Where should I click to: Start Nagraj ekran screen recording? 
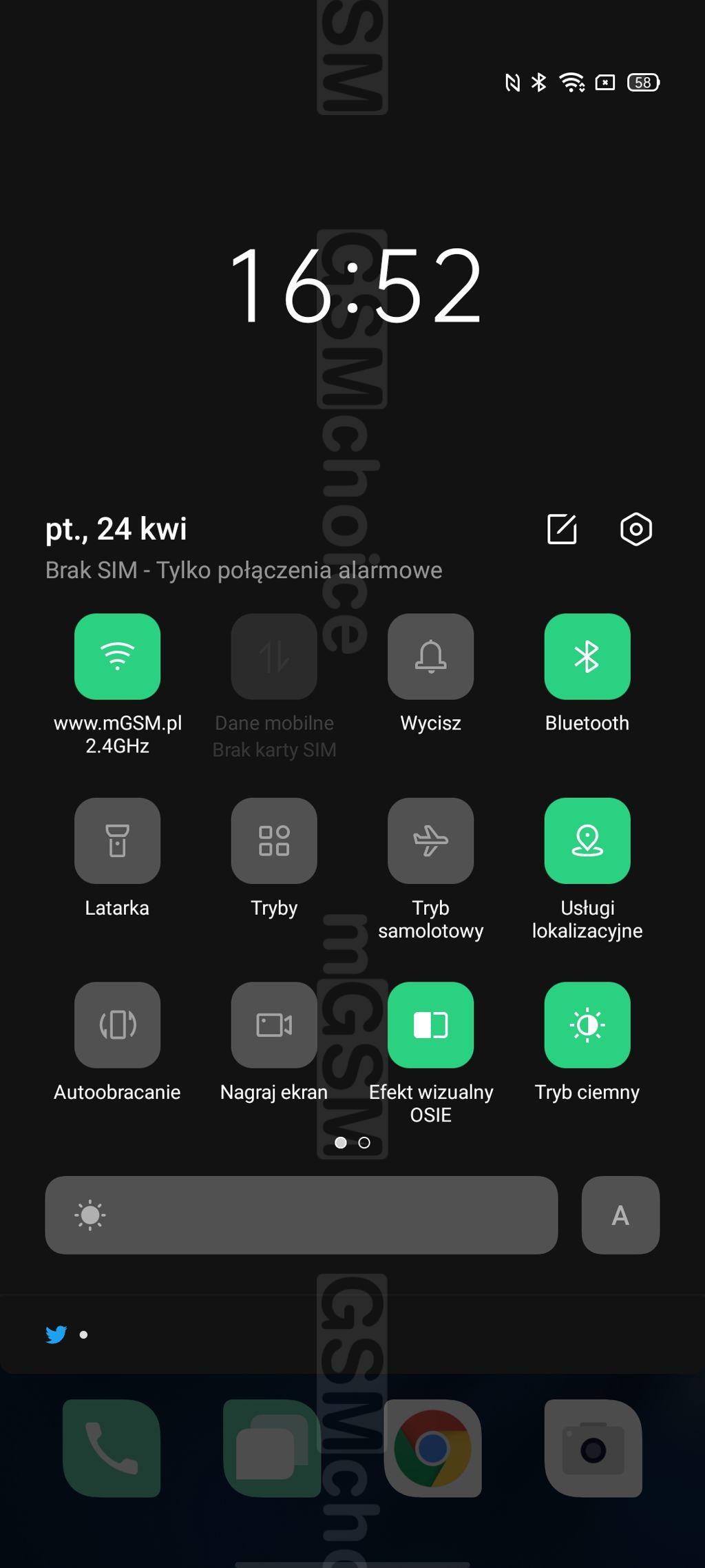[x=274, y=1024]
